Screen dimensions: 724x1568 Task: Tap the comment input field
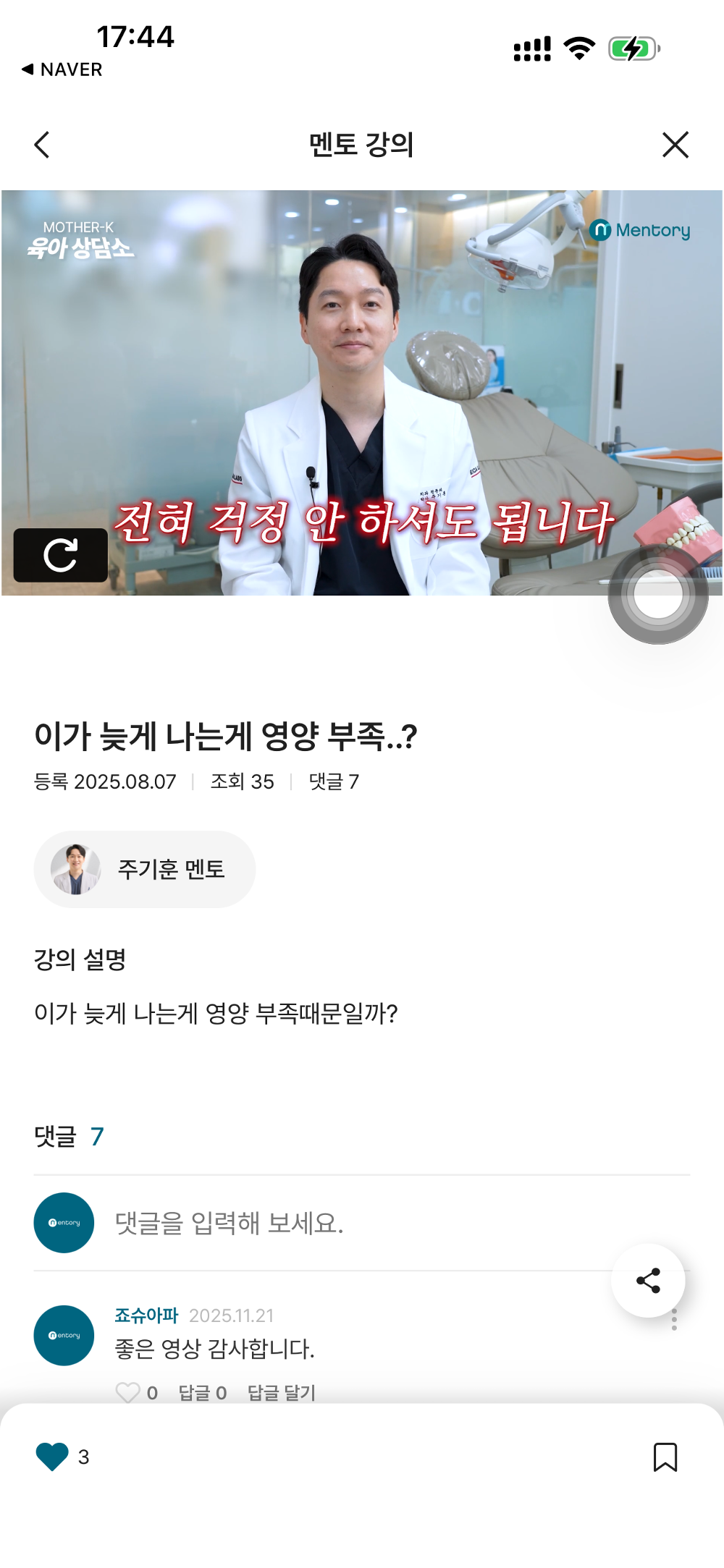pyautogui.click(x=326, y=1223)
